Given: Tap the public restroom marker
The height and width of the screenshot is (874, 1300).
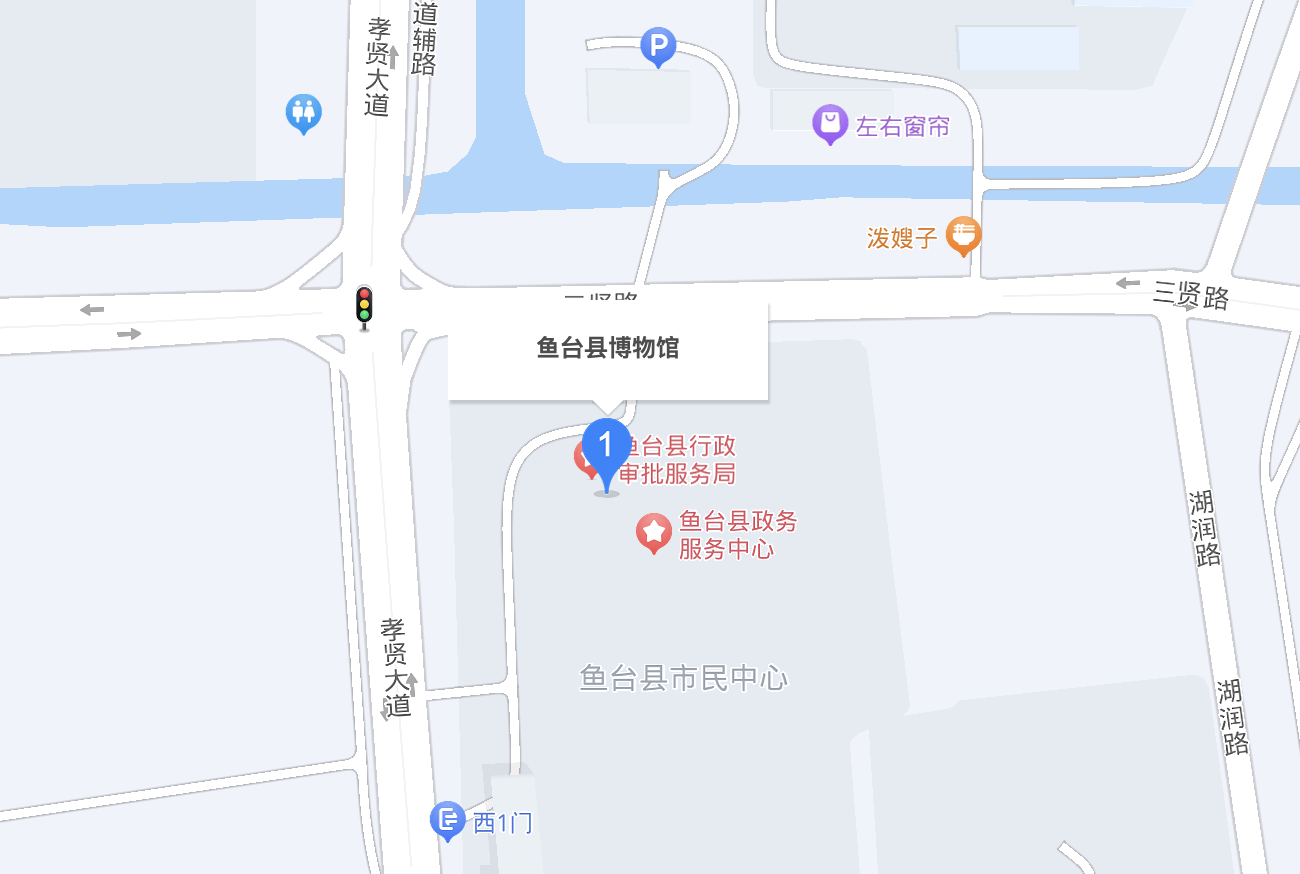Looking at the screenshot, I should tap(303, 113).
